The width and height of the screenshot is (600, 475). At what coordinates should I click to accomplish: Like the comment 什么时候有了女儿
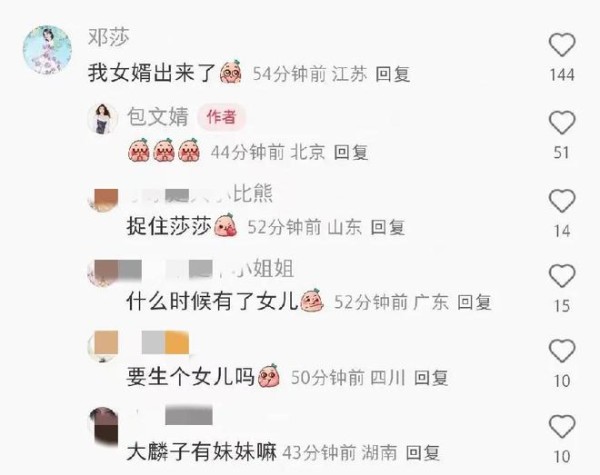pos(564,275)
